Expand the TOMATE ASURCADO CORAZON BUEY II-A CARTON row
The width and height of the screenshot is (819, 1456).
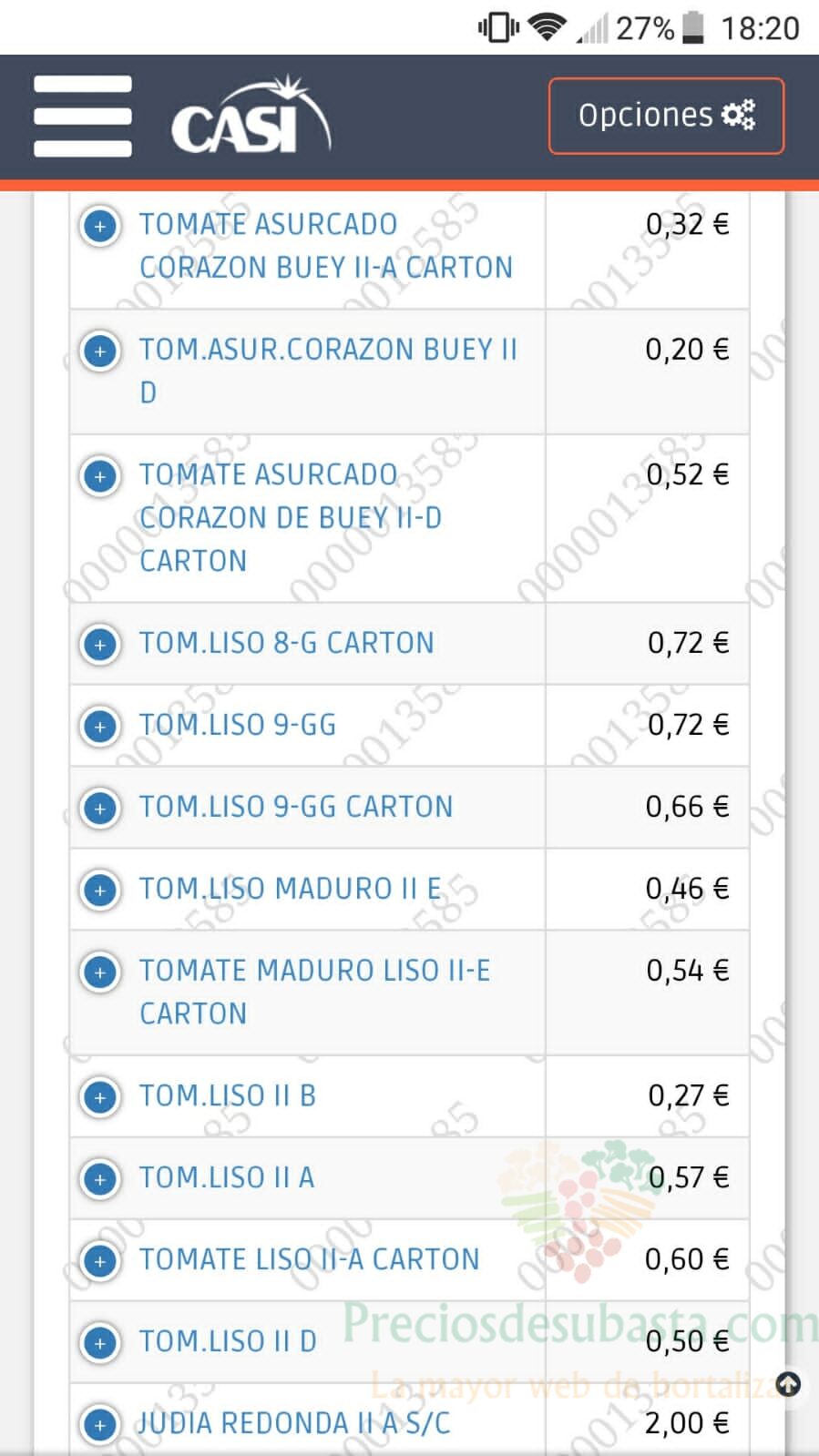point(100,225)
